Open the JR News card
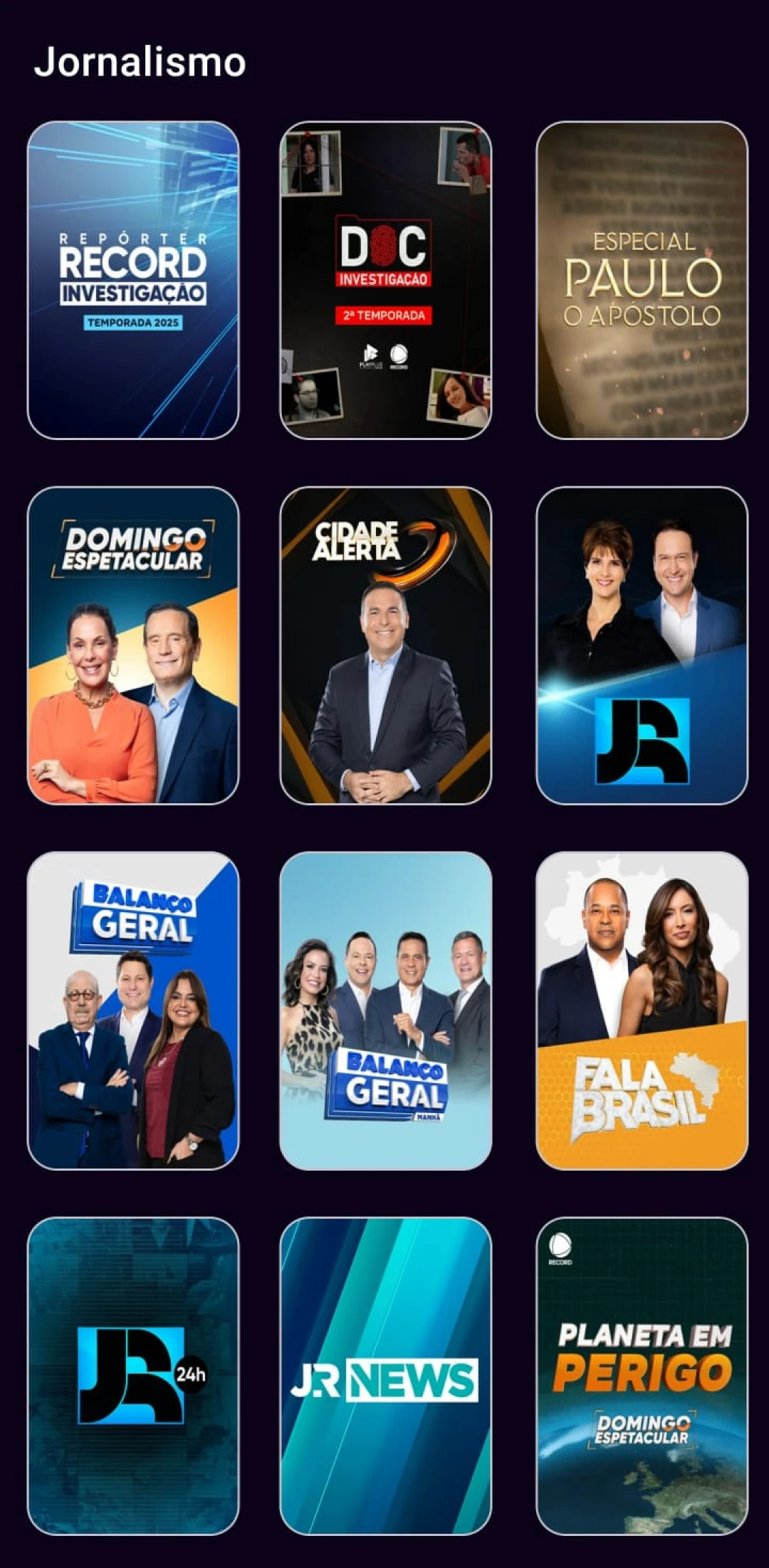Image resolution: width=769 pixels, height=1568 pixels. [x=385, y=1376]
